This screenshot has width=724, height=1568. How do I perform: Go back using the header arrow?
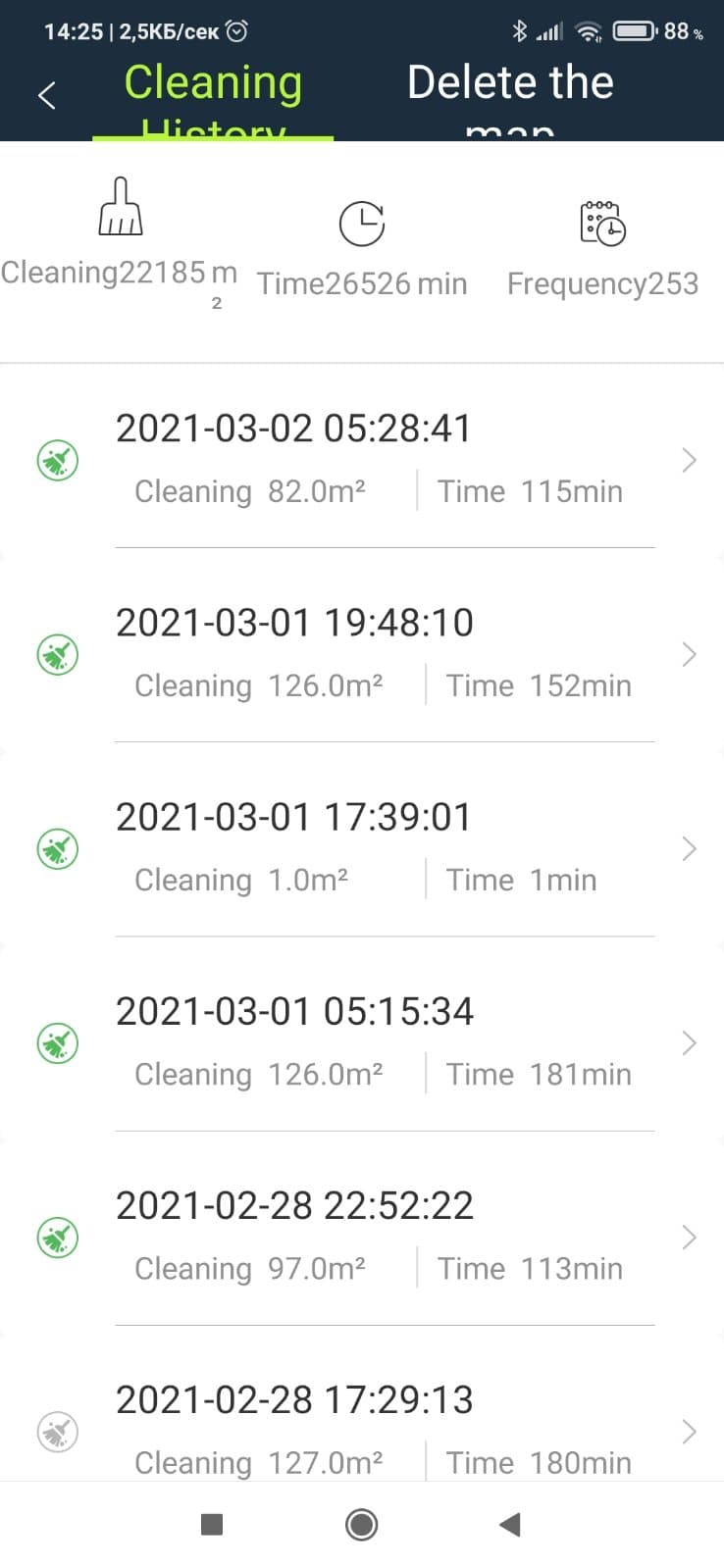(46, 95)
